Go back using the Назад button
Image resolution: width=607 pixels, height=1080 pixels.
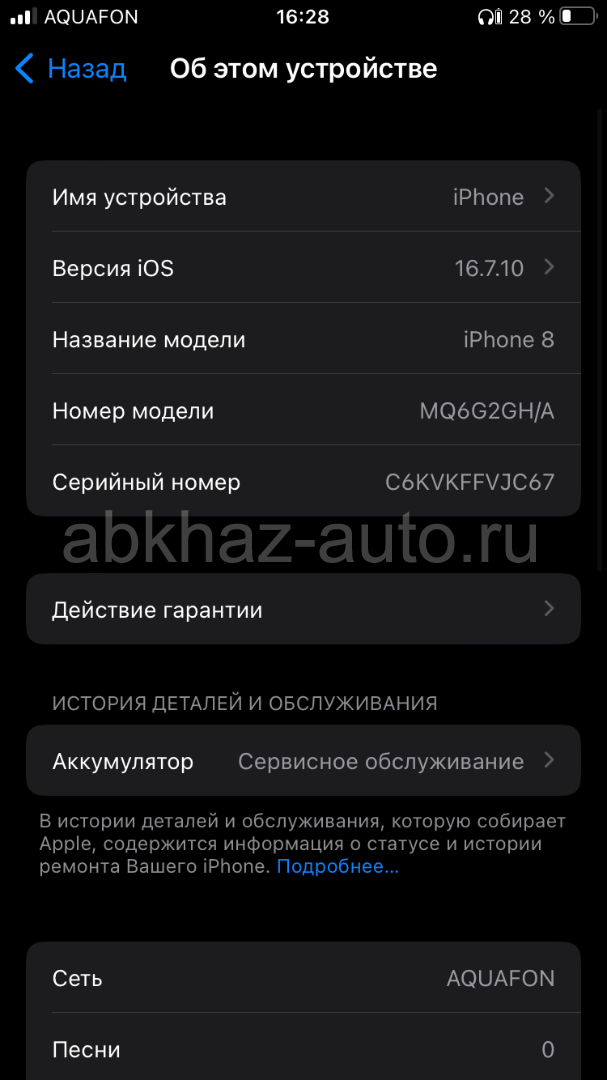(70, 69)
